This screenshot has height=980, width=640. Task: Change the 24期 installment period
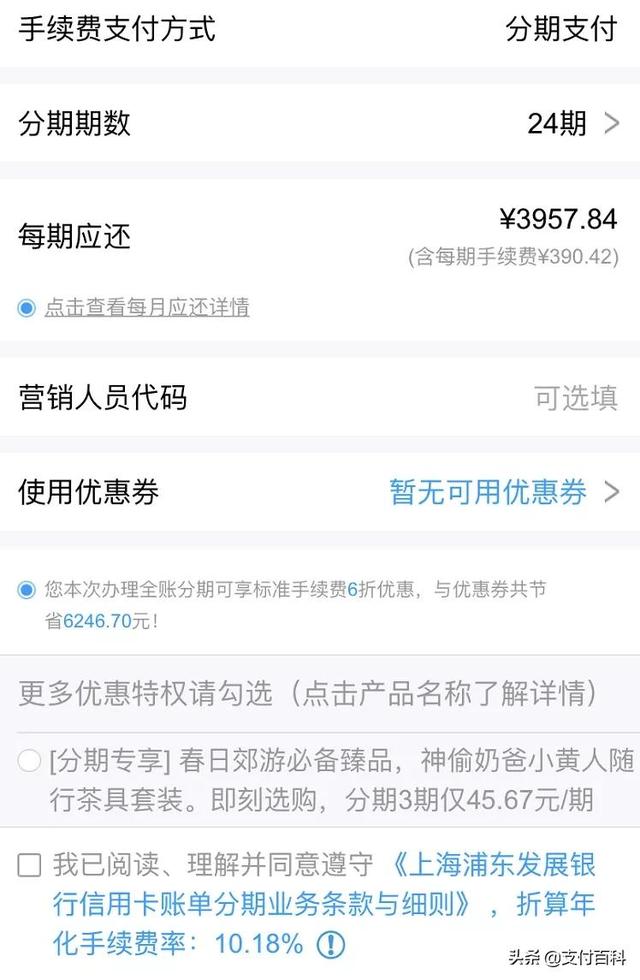573,124
